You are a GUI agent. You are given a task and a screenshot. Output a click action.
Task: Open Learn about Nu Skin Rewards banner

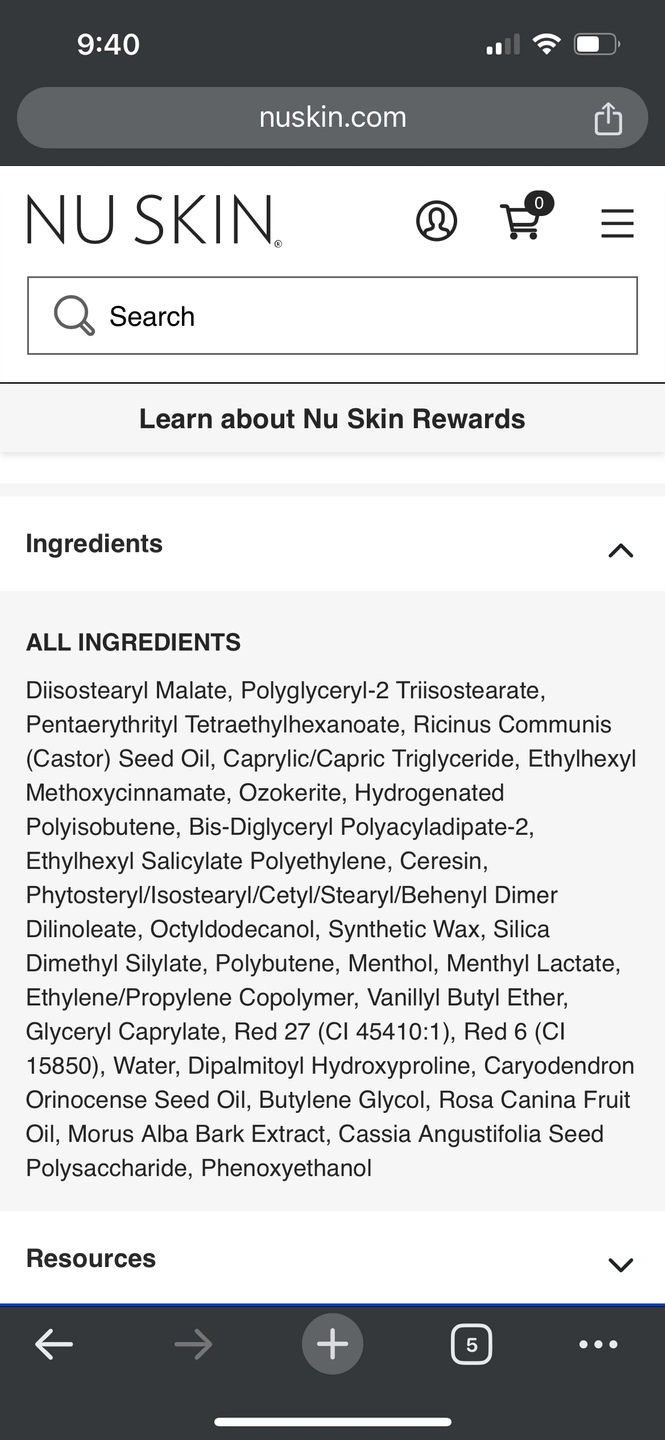point(332,419)
